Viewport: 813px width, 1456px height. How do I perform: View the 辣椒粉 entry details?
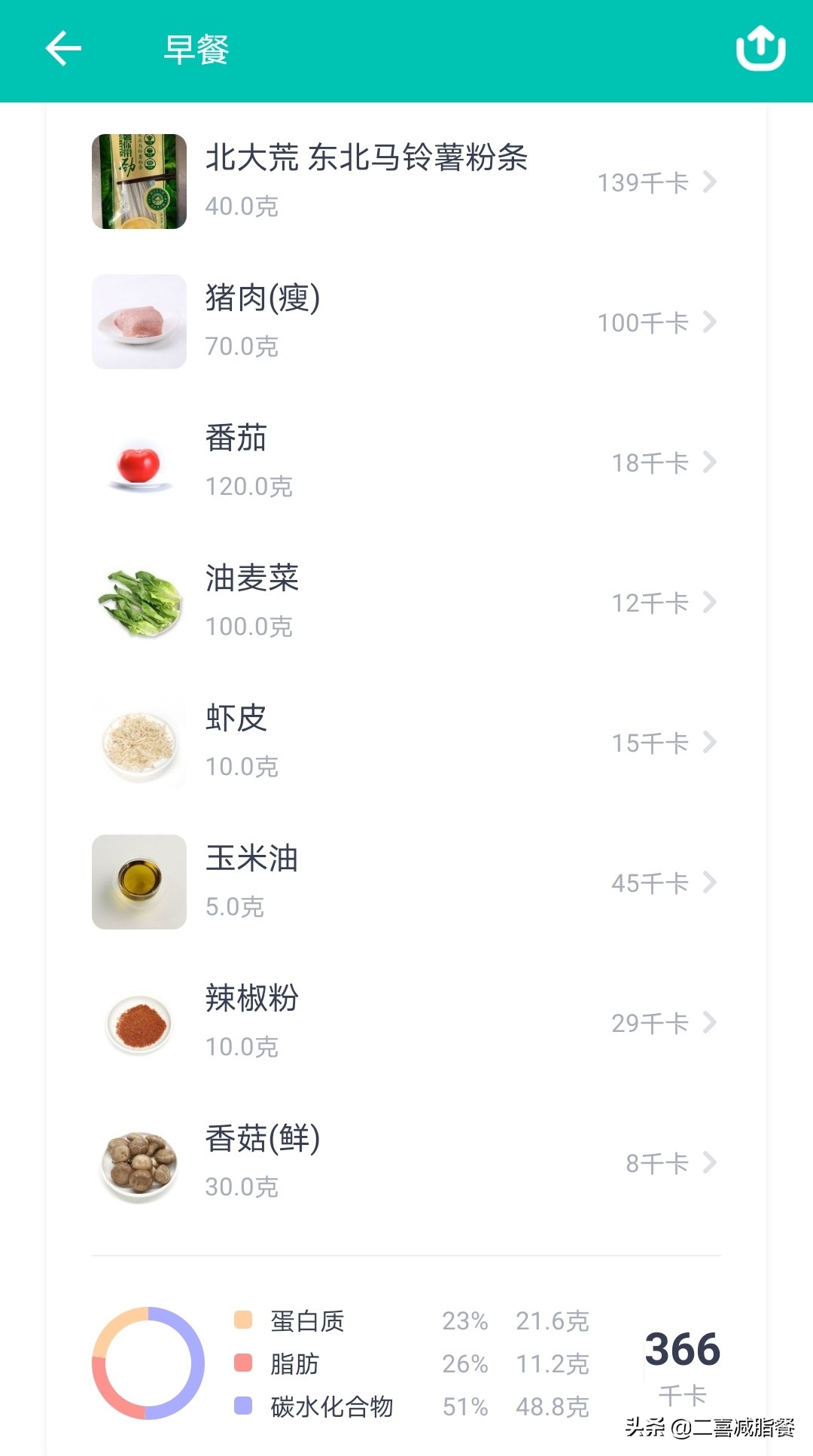pyautogui.click(x=405, y=1022)
